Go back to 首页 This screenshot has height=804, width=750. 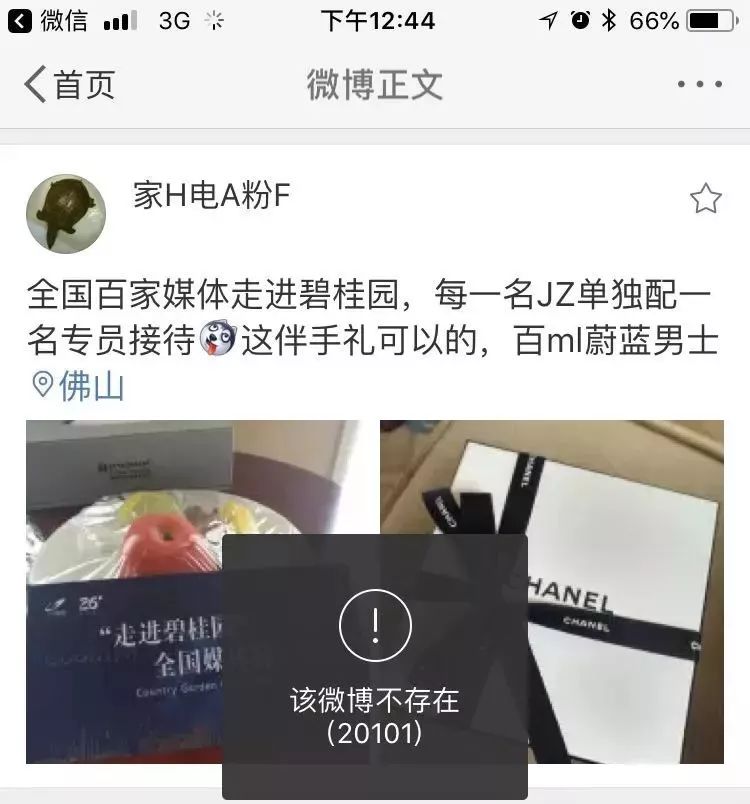(x=68, y=85)
